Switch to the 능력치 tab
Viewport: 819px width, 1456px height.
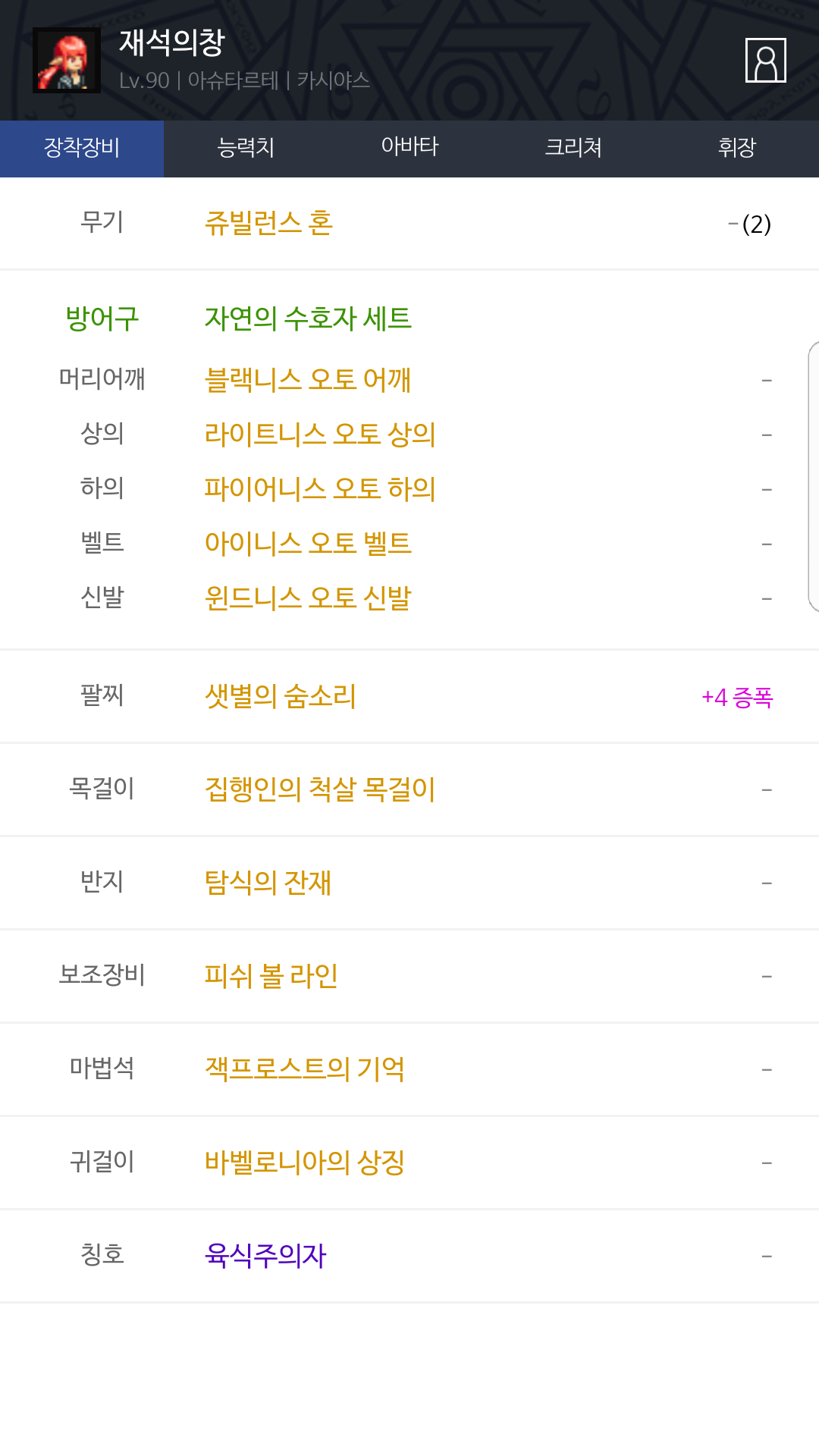246,149
